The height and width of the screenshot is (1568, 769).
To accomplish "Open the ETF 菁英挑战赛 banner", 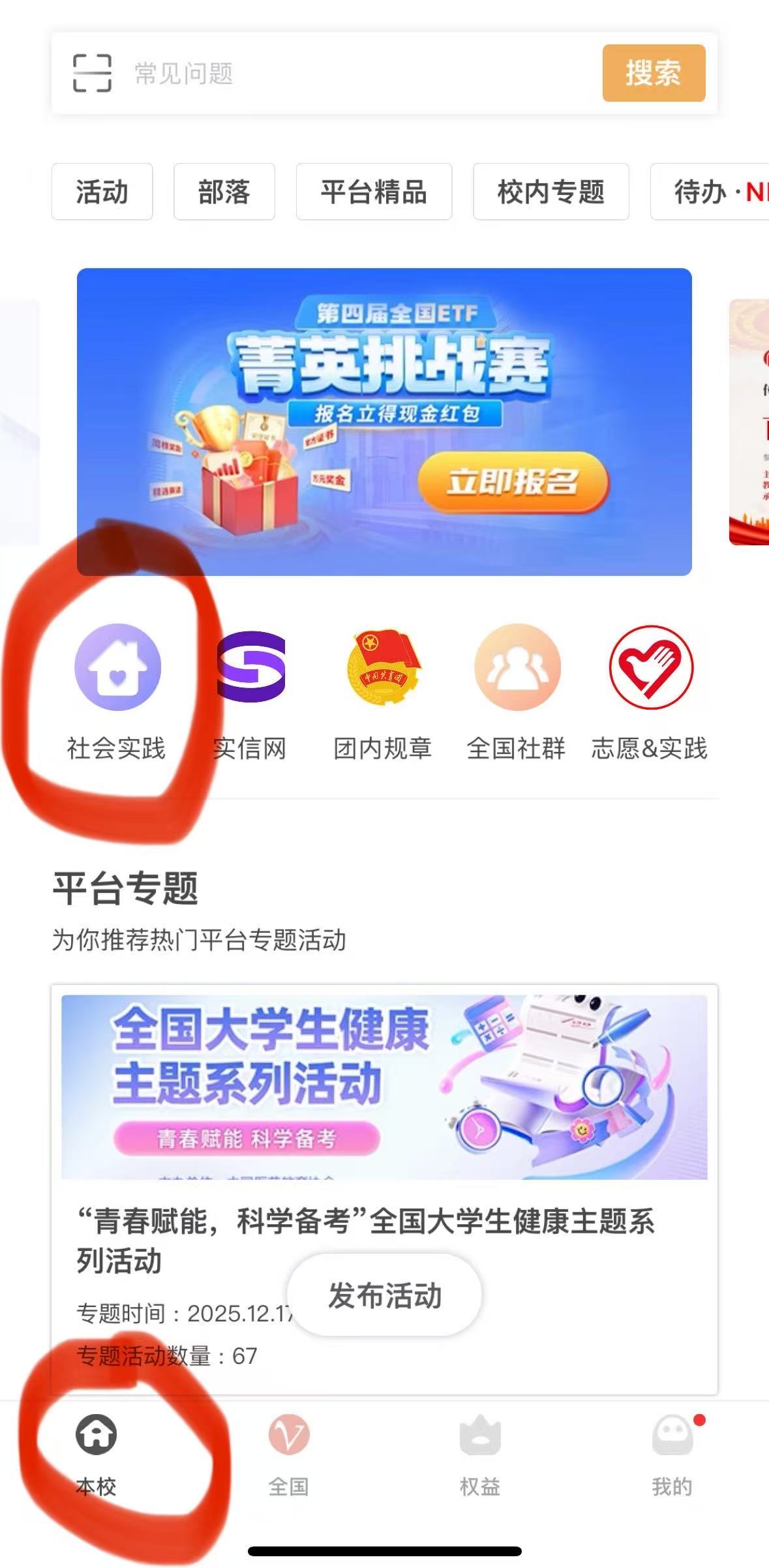I will coord(384,421).
